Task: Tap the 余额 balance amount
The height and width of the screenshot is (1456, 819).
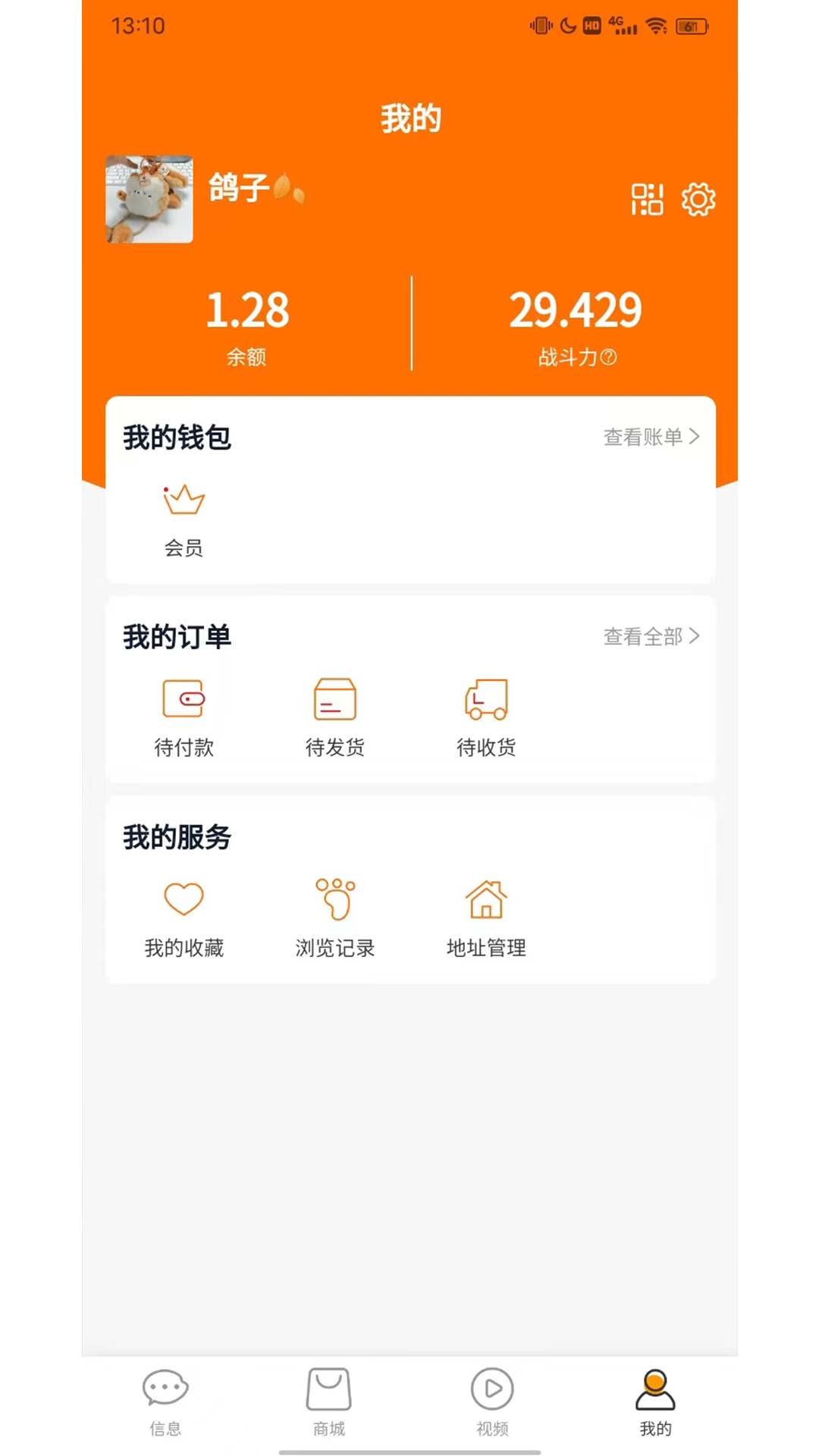Action: click(x=247, y=311)
